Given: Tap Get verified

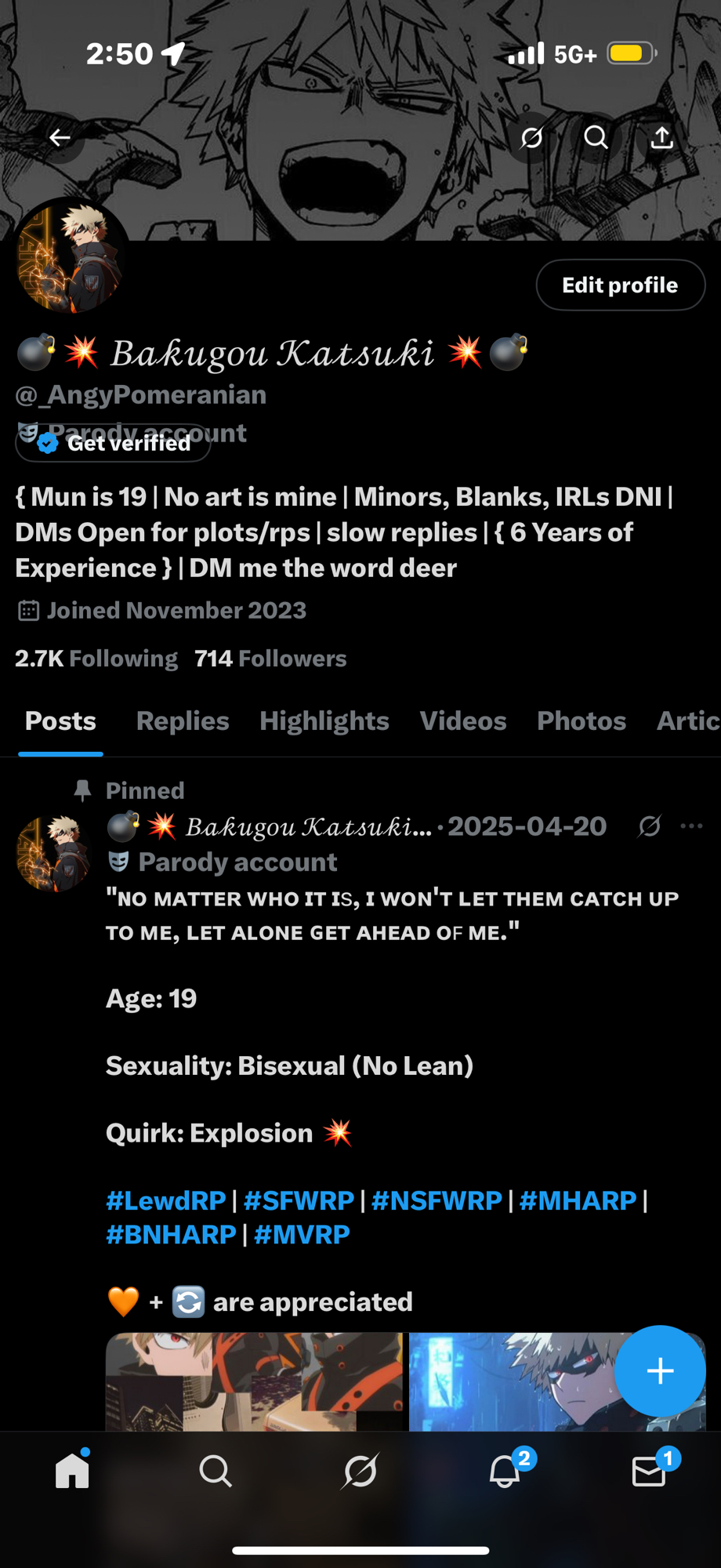Looking at the screenshot, I should 114,444.
